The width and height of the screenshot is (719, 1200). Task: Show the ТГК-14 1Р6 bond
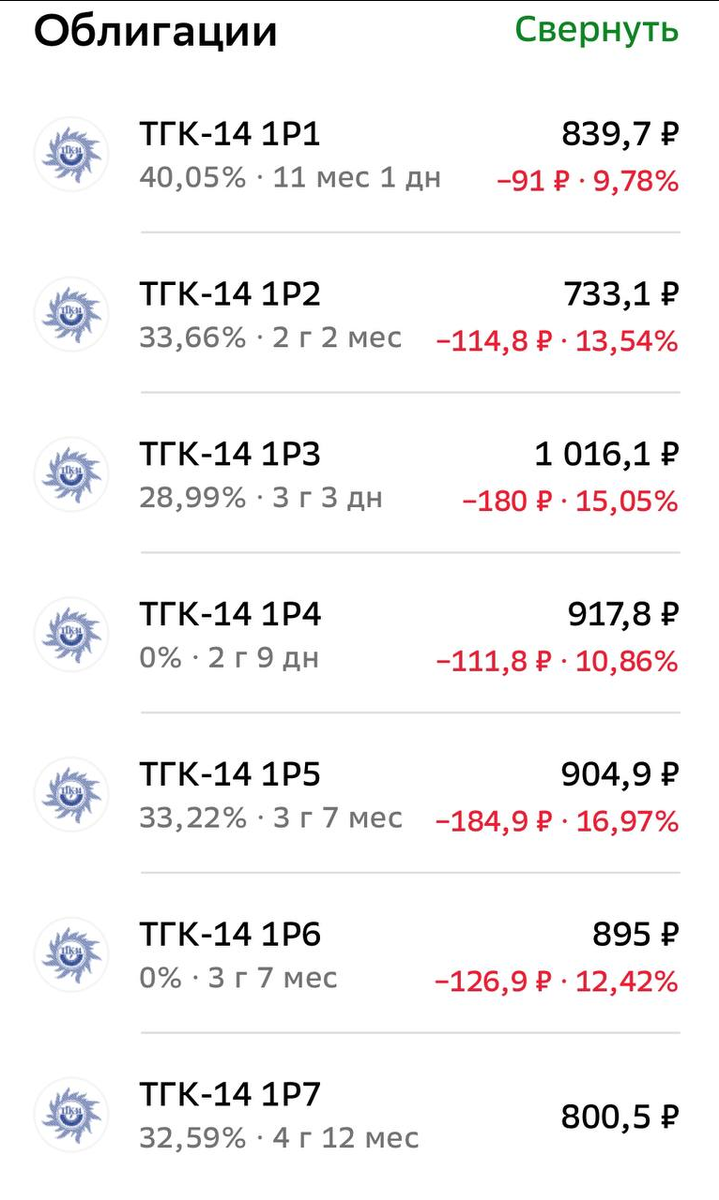[359, 955]
